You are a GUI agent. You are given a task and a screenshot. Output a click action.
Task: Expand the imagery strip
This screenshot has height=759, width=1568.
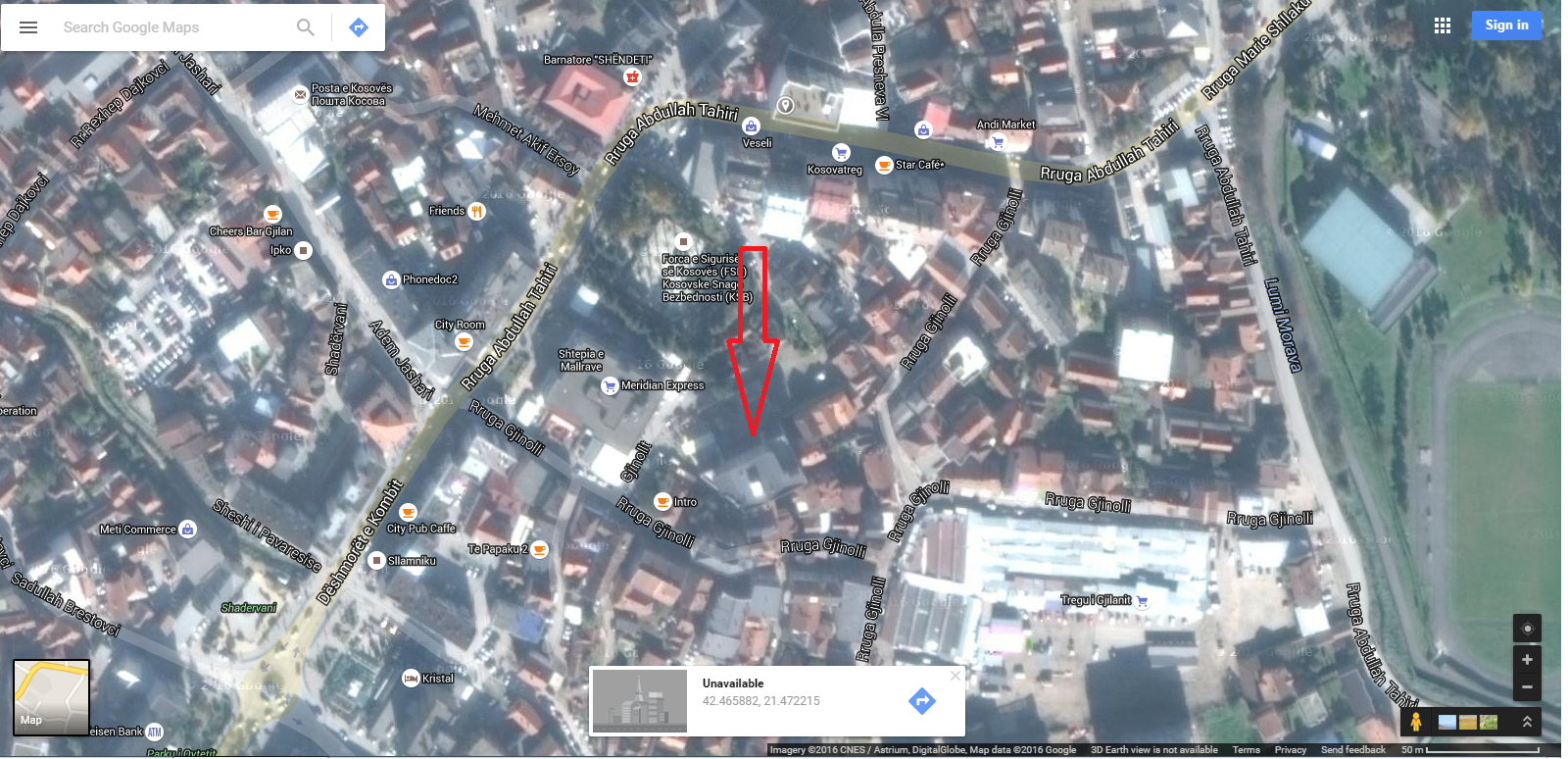(1527, 722)
